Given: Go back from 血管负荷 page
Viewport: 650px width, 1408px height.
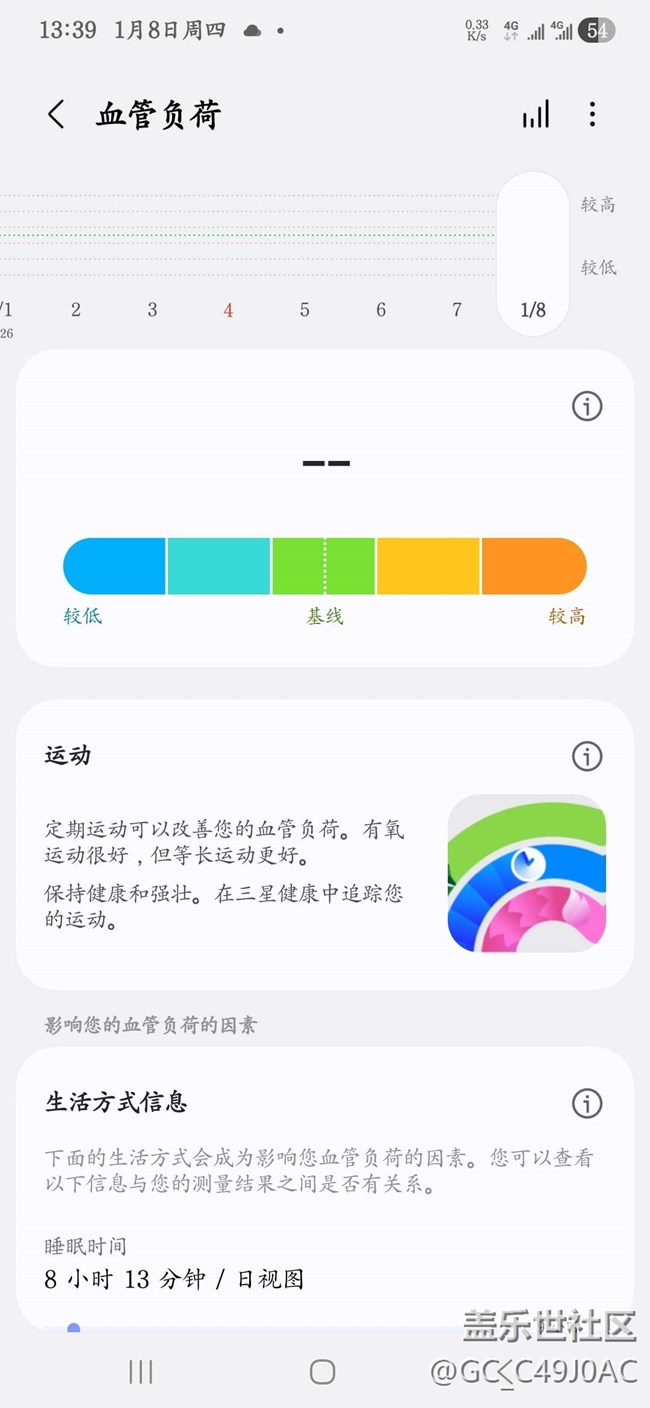Looking at the screenshot, I should point(56,115).
